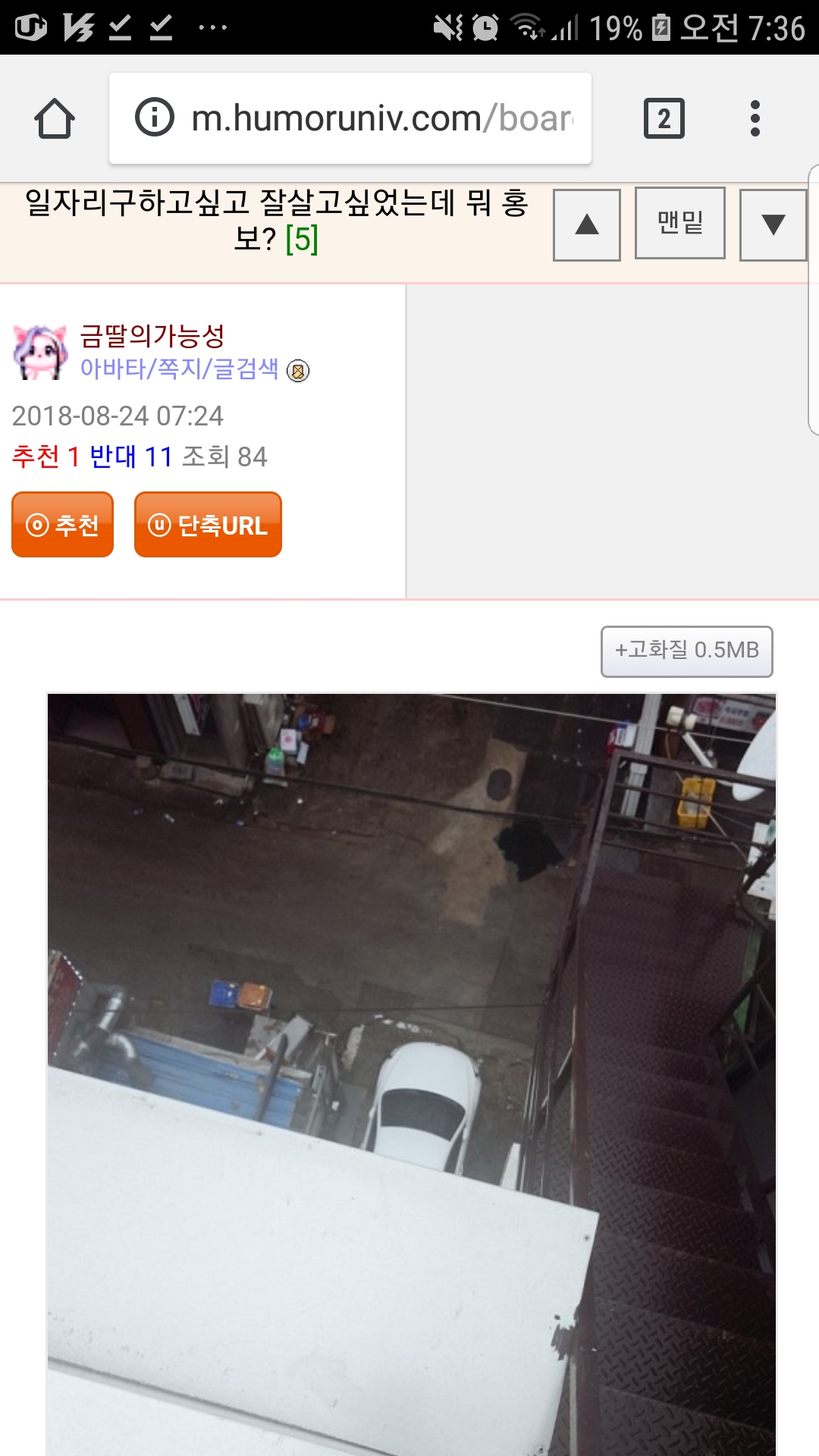
Task: Open the browser overflow menu
Action: click(755, 119)
